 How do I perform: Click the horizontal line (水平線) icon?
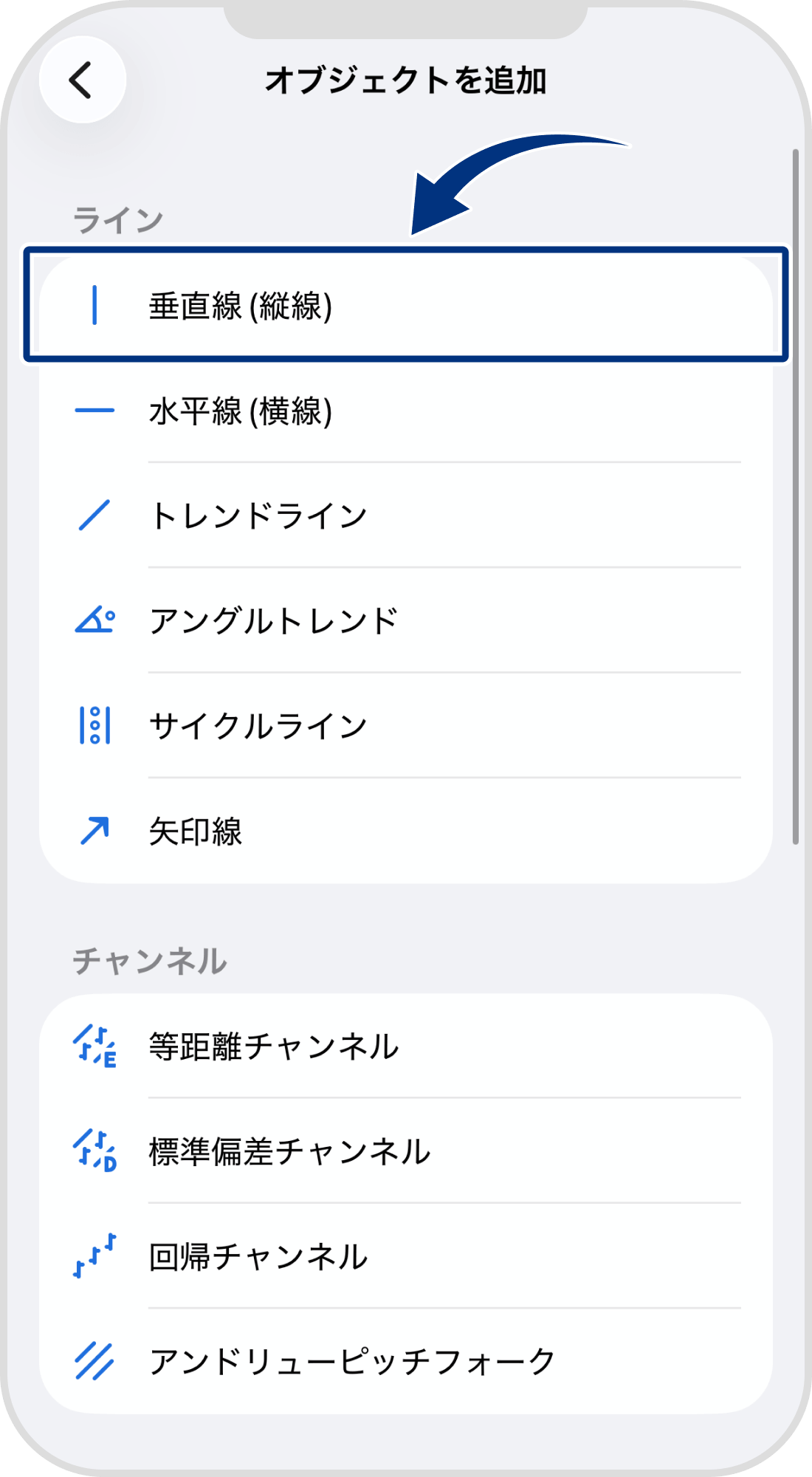point(94,411)
